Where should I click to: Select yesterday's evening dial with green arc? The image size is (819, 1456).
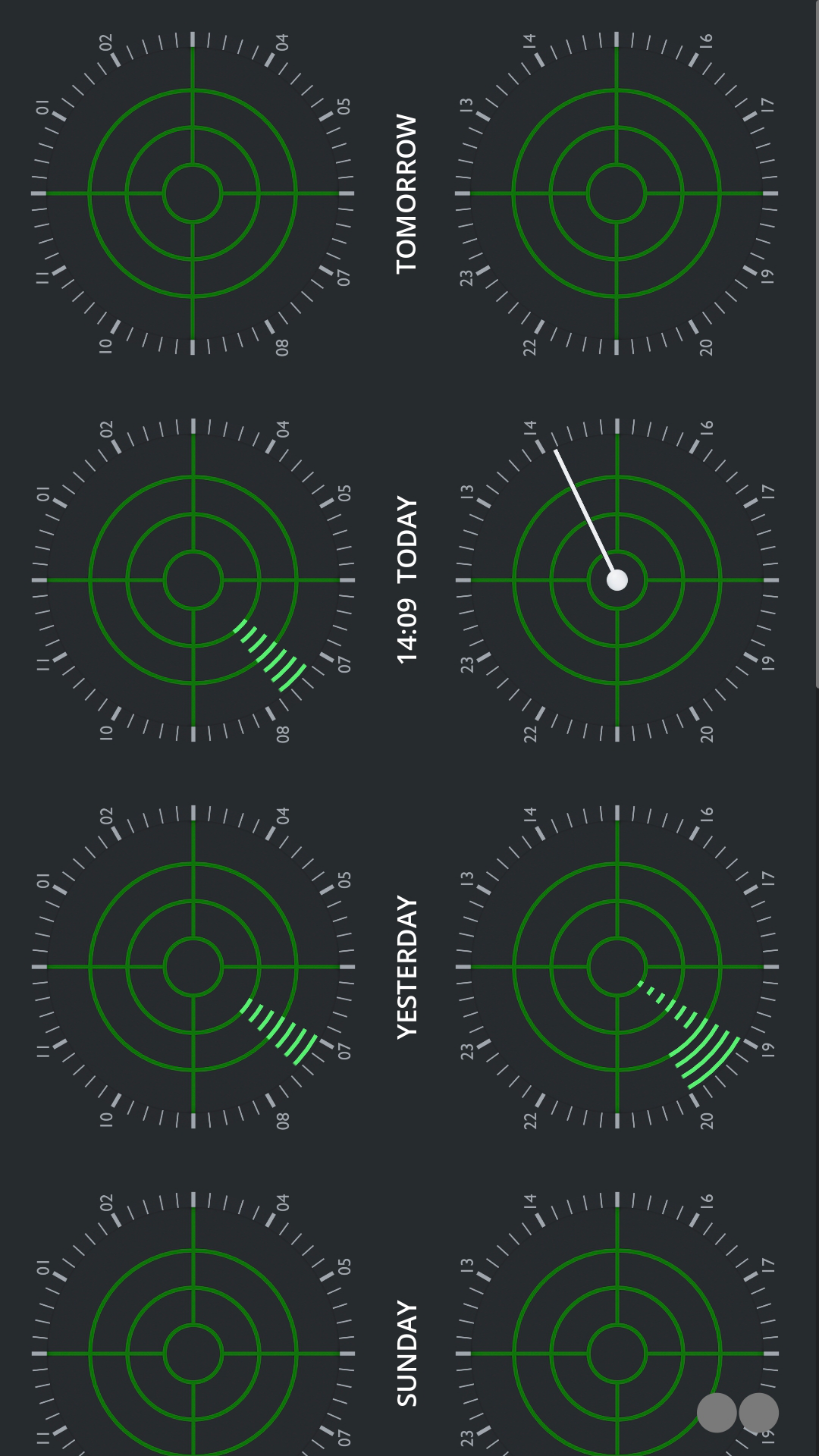tap(617, 967)
